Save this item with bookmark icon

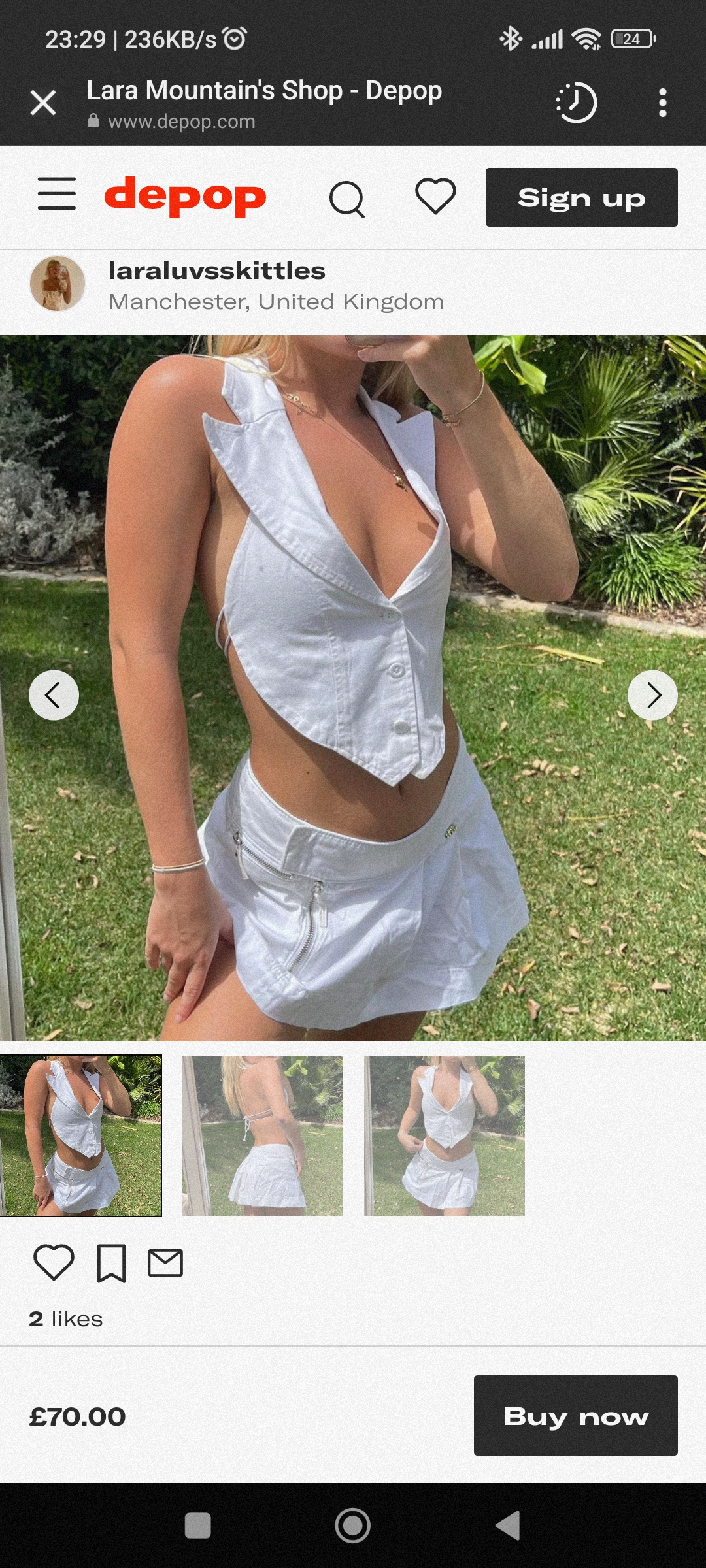tap(111, 1263)
